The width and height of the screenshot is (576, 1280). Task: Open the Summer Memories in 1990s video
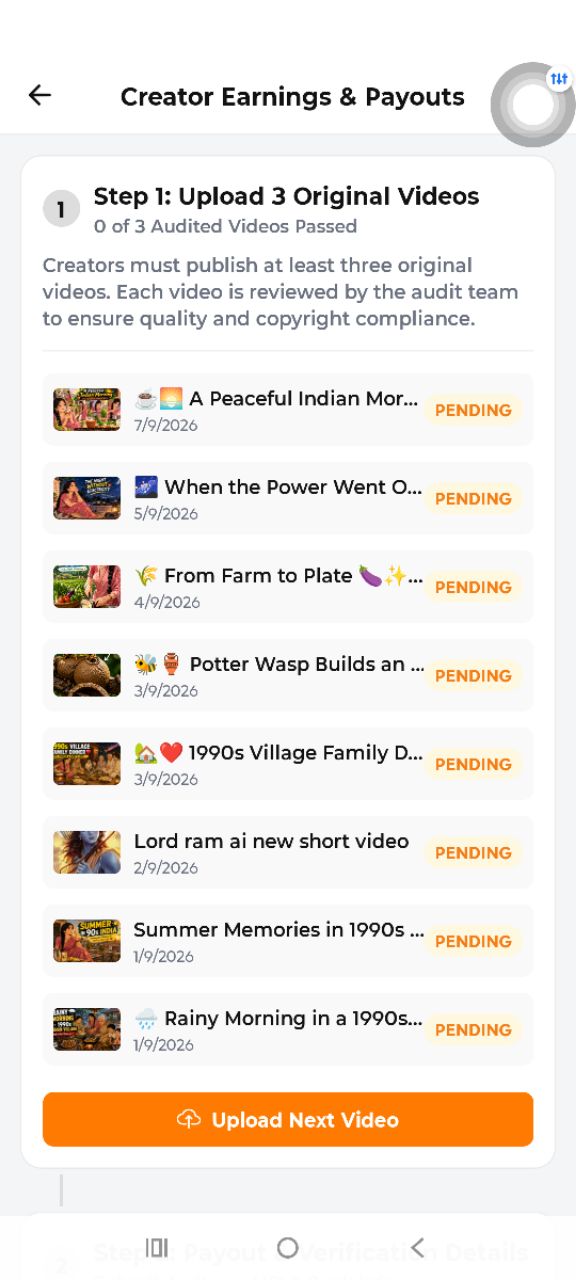pyautogui.click(x=288, y=941)
